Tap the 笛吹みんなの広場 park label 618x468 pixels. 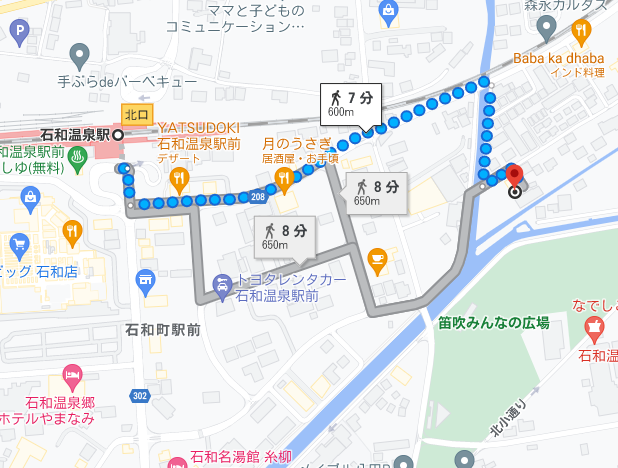point(494,323)
